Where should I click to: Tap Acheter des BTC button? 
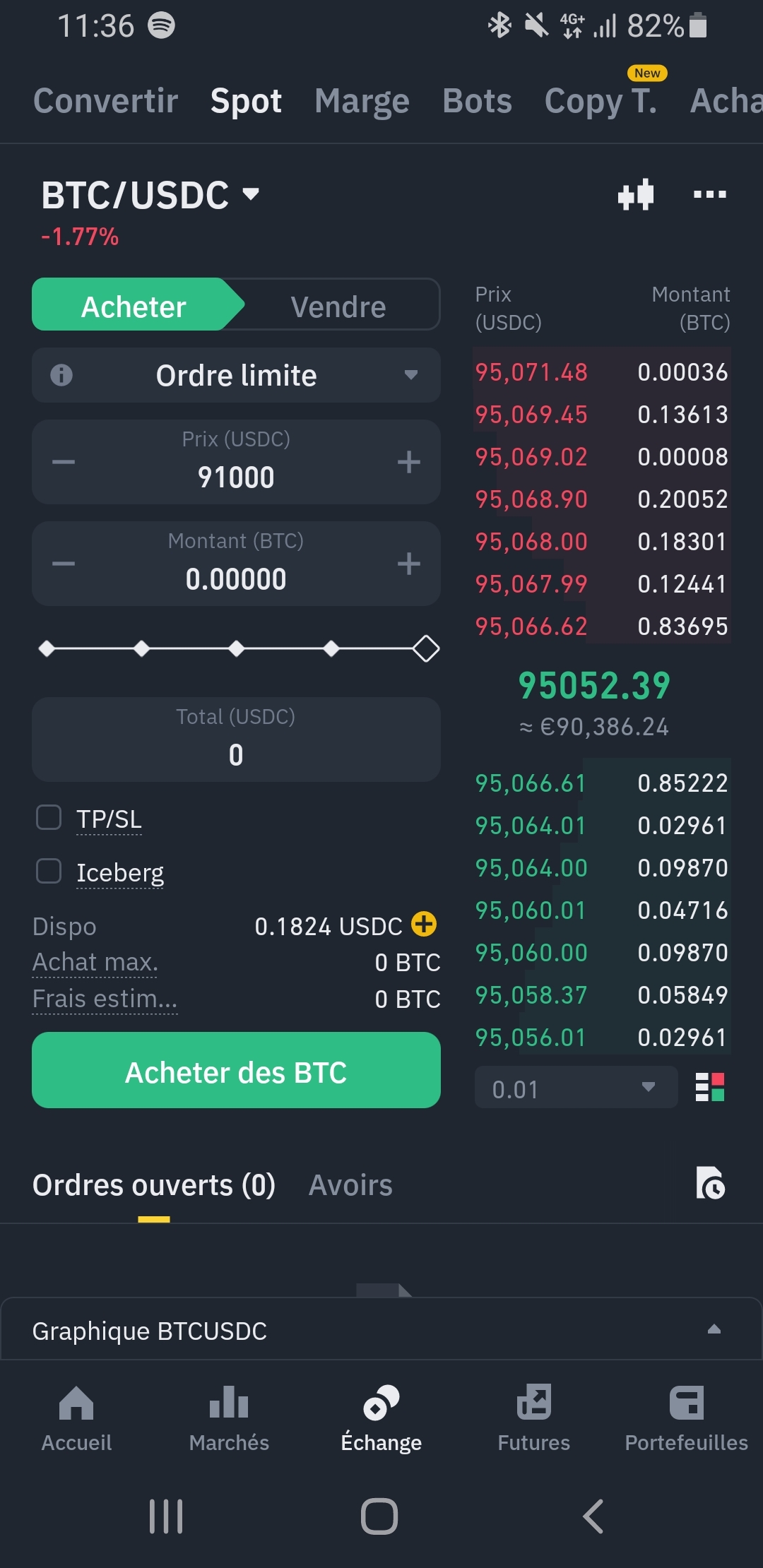pyautogui.click(x=236, y=1071)
